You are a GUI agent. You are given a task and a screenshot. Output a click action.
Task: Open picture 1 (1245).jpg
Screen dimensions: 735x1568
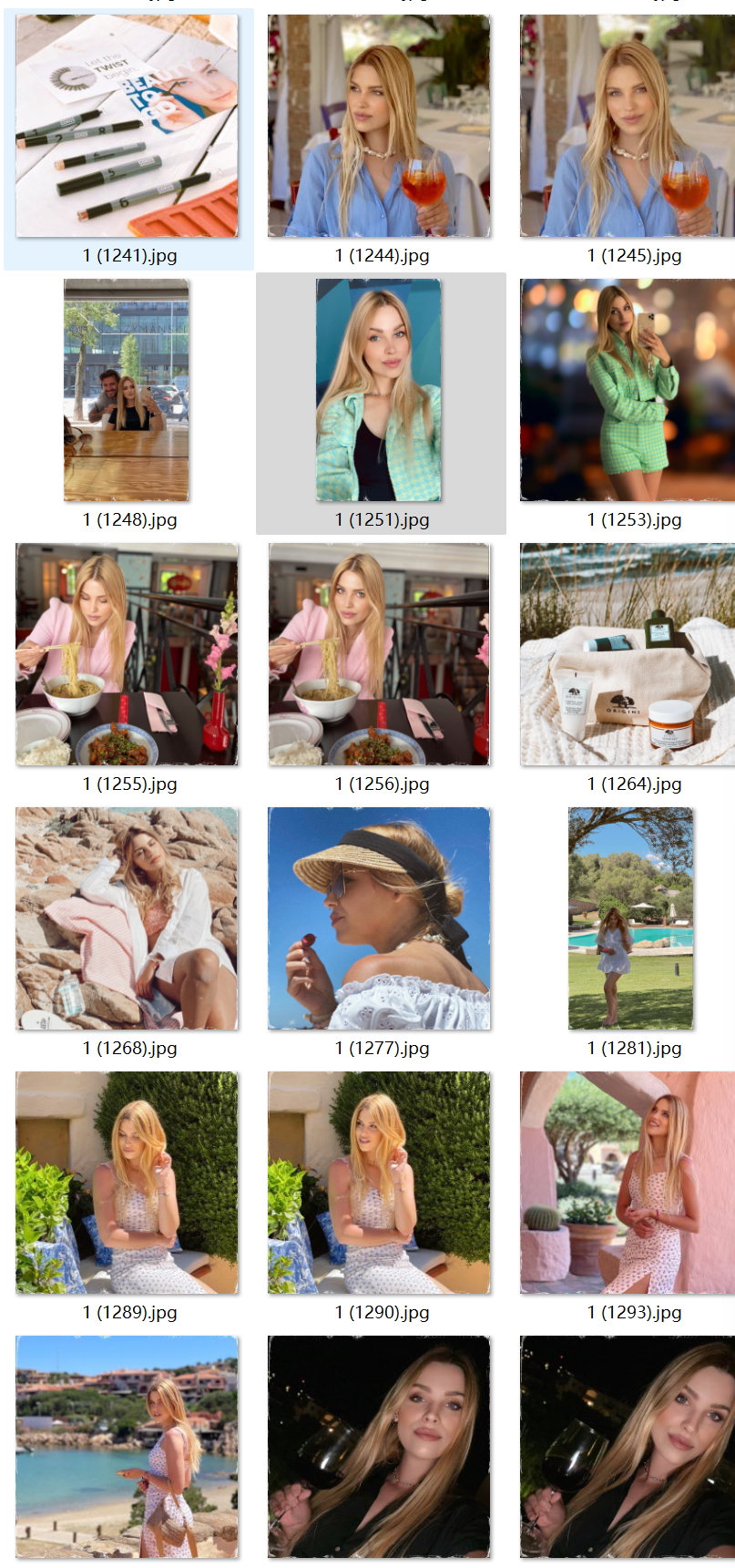coord(628,126)
